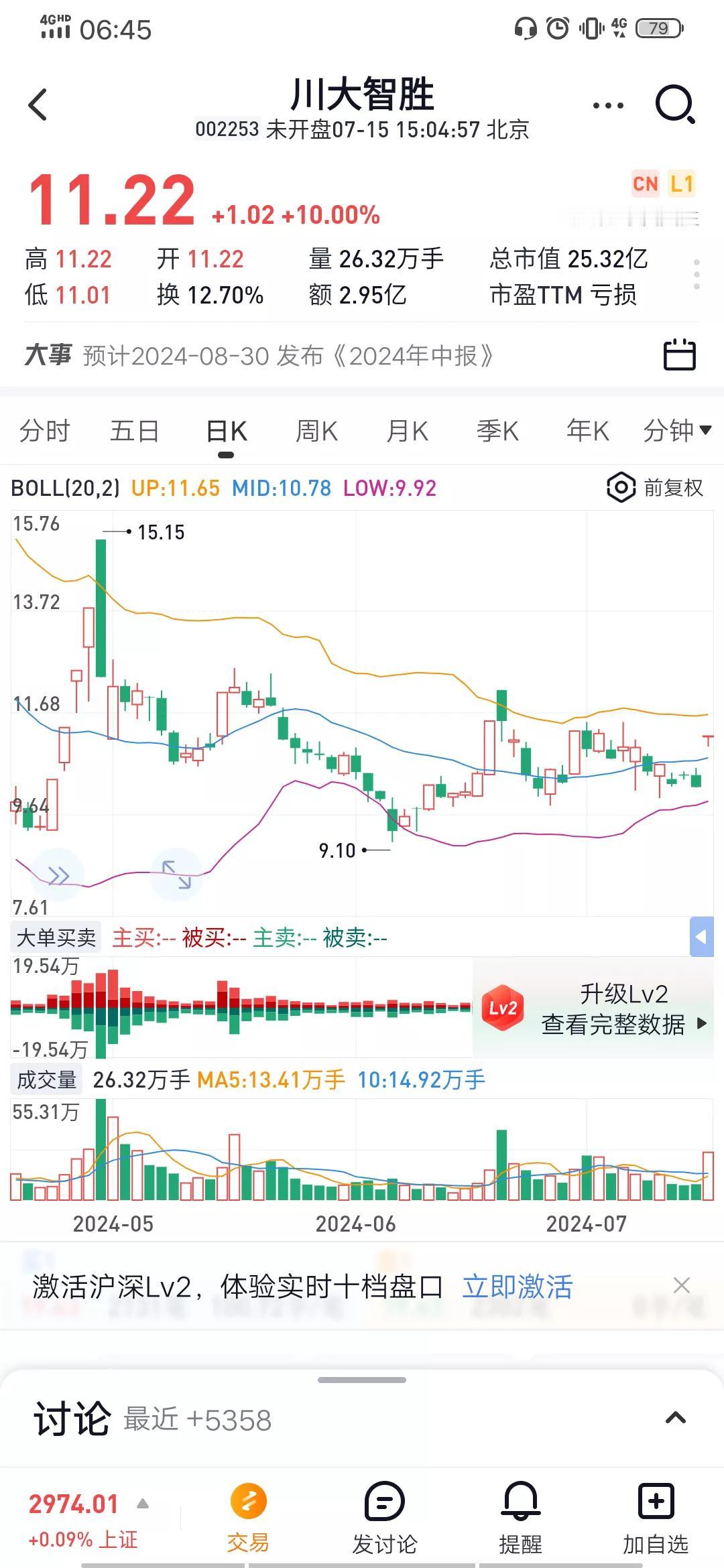Viewport: 724px width, 1568px height.
Task: Open the three-dot overflow menu
Action: coord(608,105)
